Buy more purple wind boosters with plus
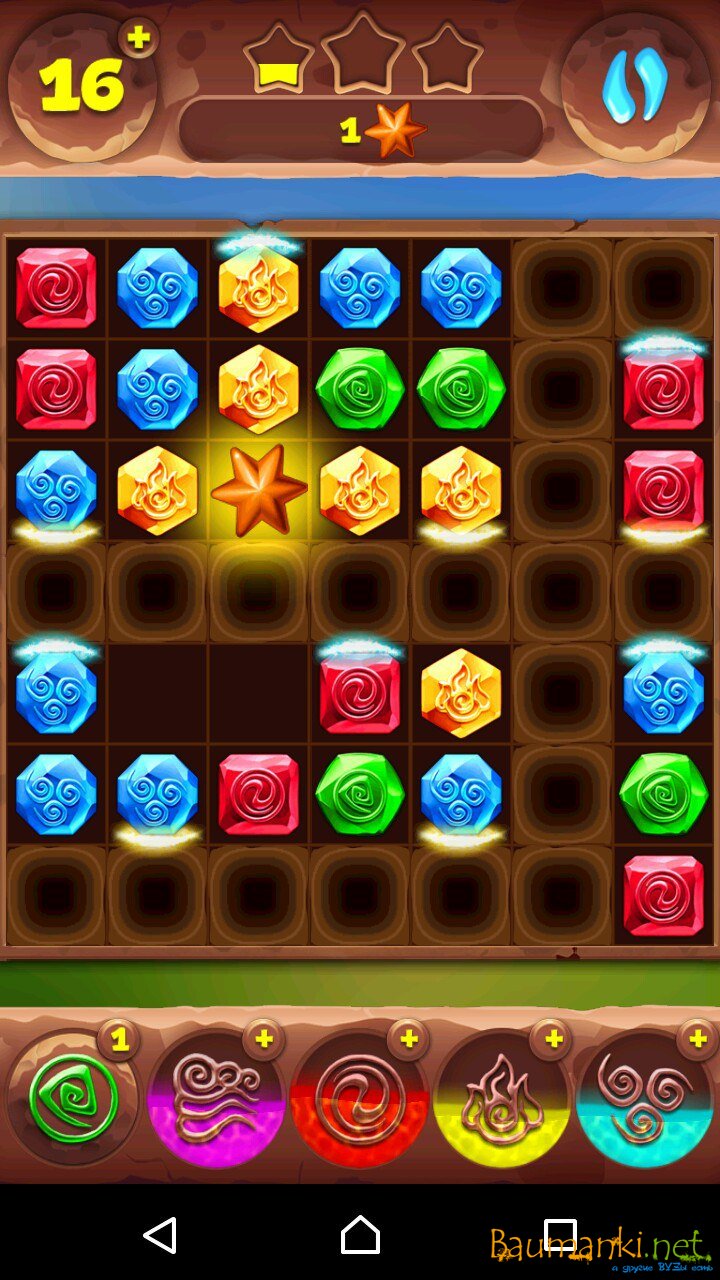Screen dimensions: 720x1280 (x=263, y=1040)
